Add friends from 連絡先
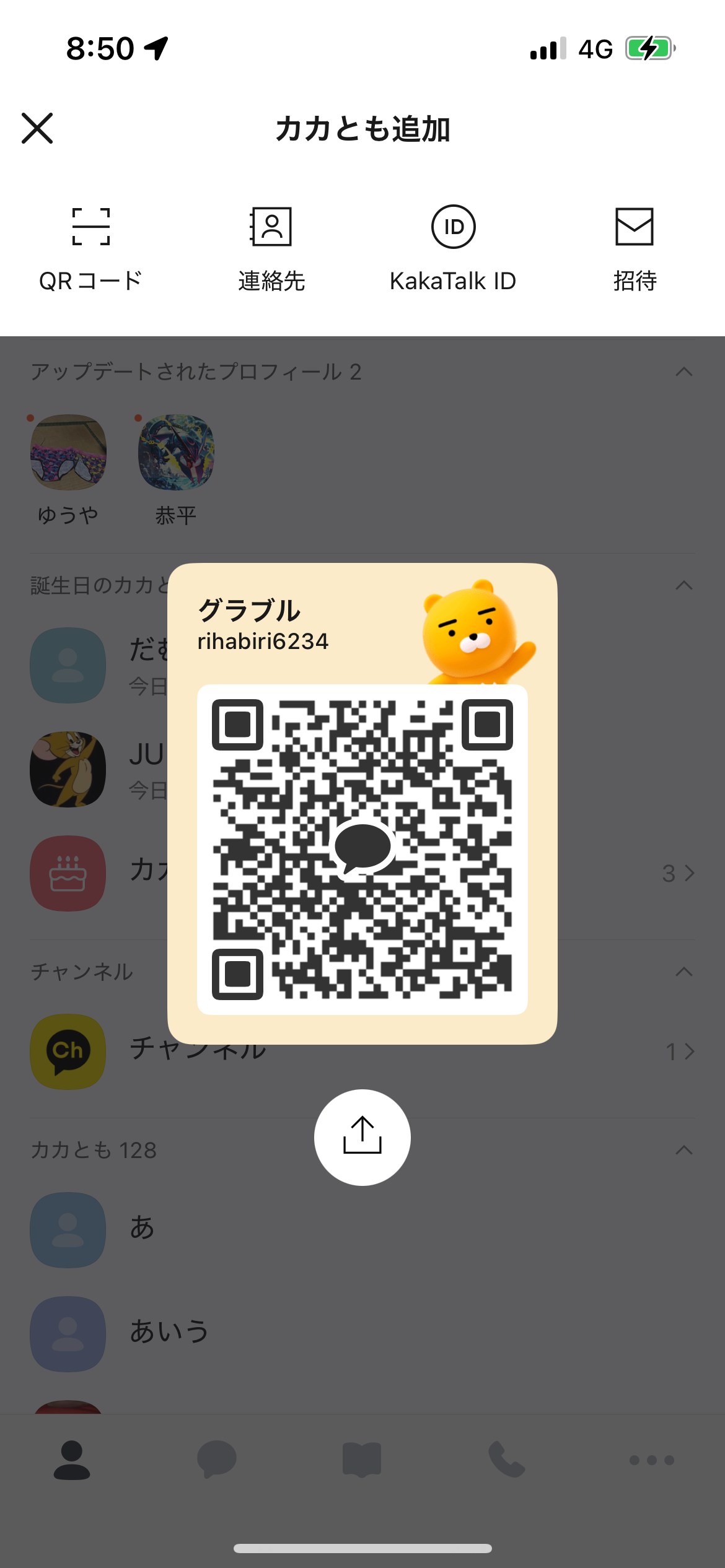This screenshot has height=1568, width=725. click(271, 248)
